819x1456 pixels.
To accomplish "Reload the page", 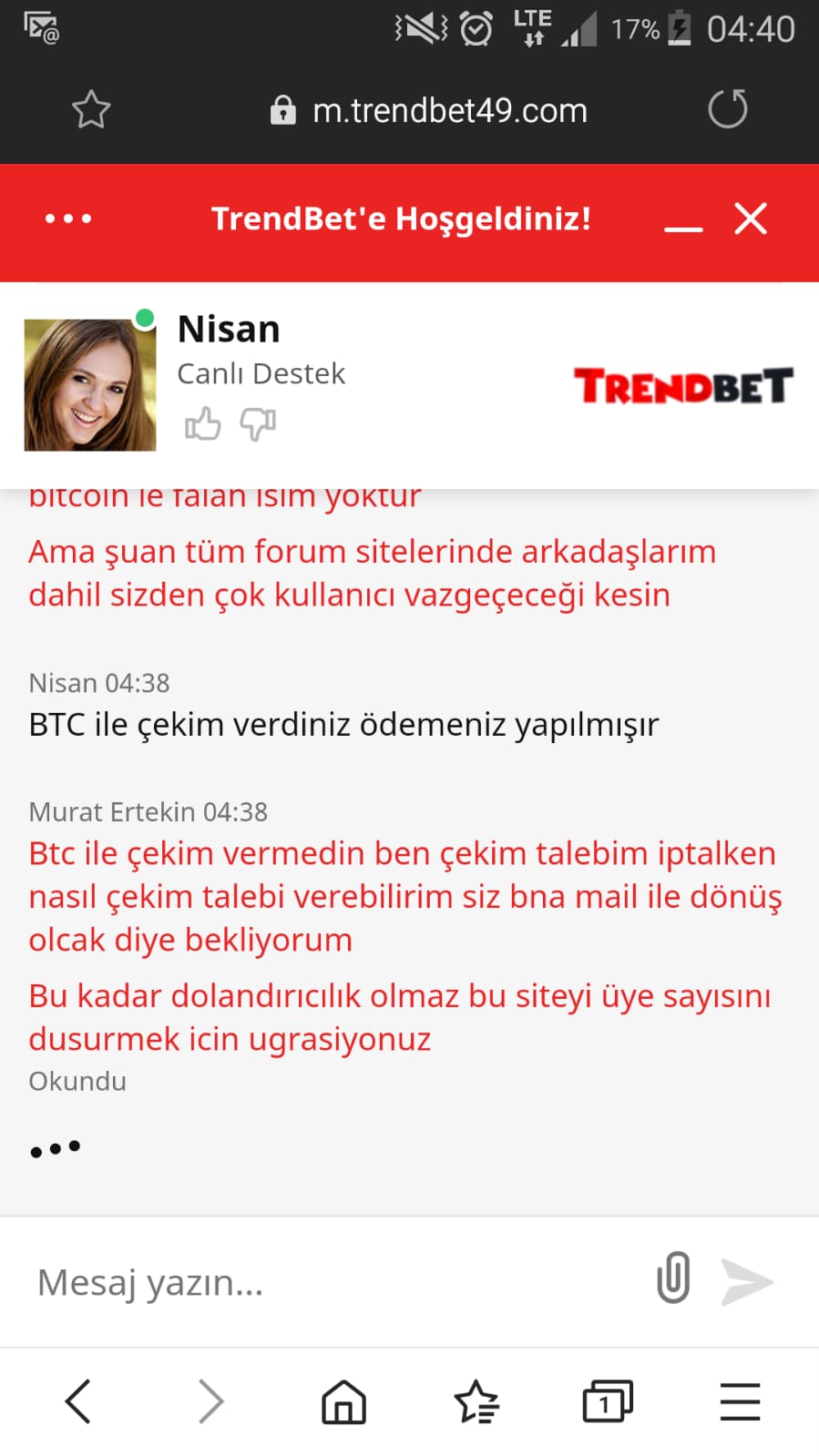I will pos(728,109).
